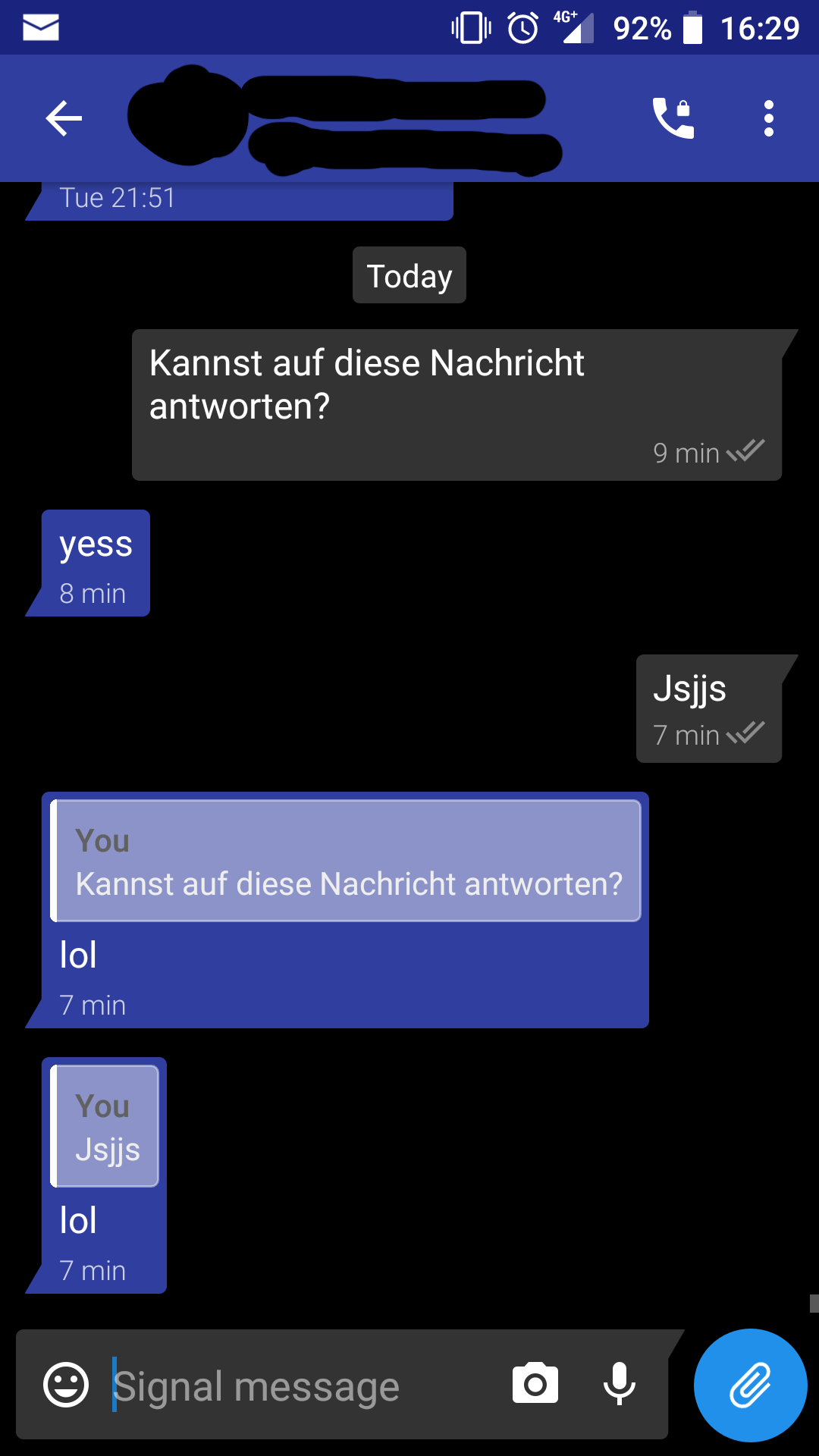
Task: Jump to quoted message 'Kannst auf diese Nachricht antworten?'
Action: pos(346,861)
